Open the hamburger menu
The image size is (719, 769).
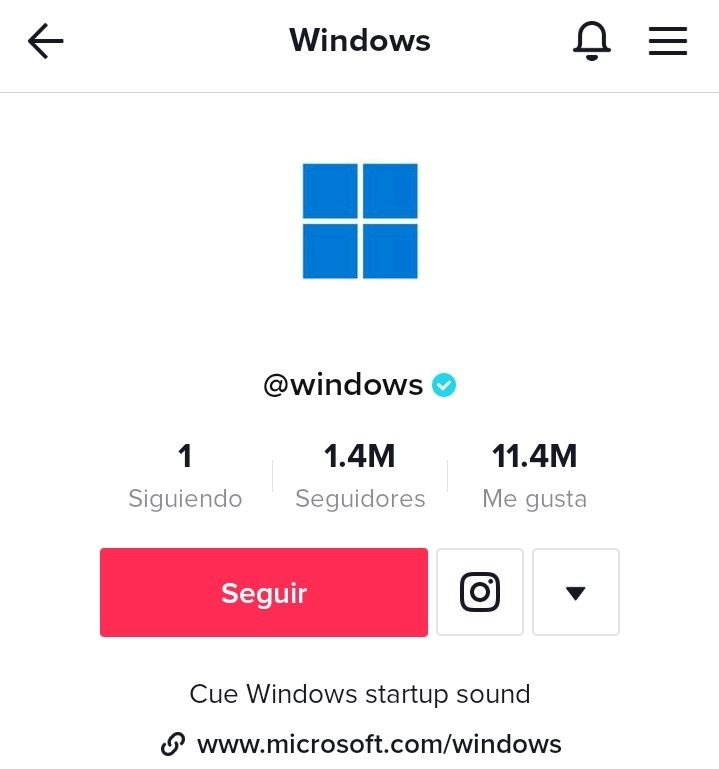(x=667, y=41)
